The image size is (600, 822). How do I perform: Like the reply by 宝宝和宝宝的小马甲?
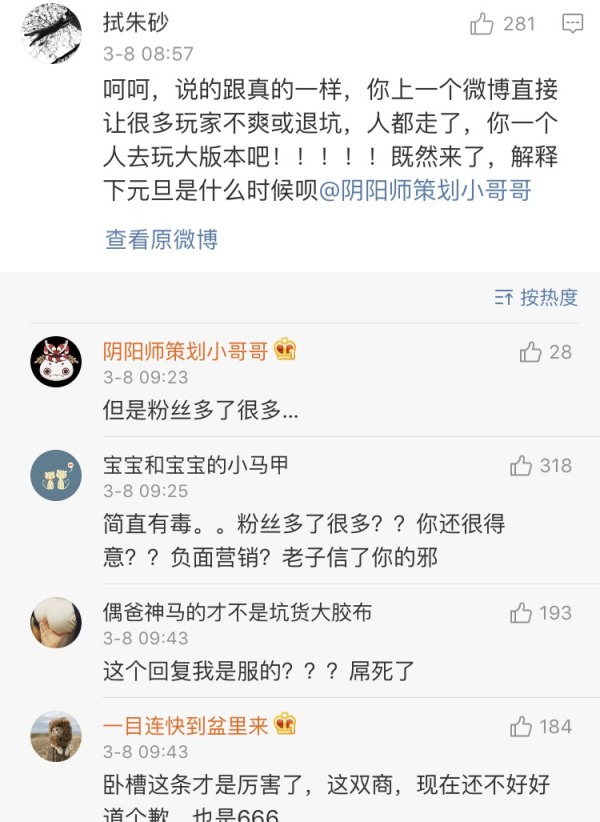pos(521,466)
